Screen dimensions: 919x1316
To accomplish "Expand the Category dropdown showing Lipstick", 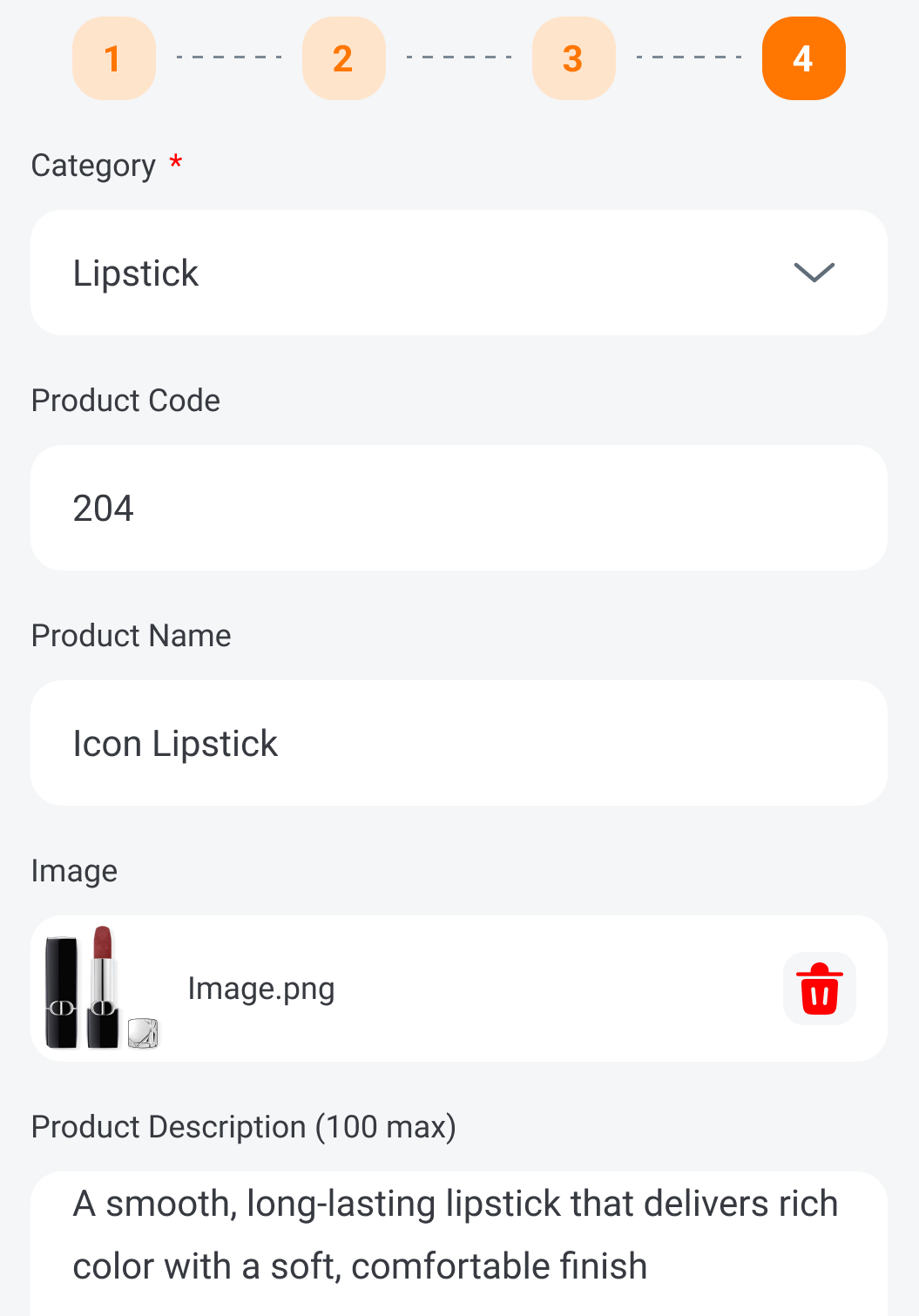I will coord(459,273).
